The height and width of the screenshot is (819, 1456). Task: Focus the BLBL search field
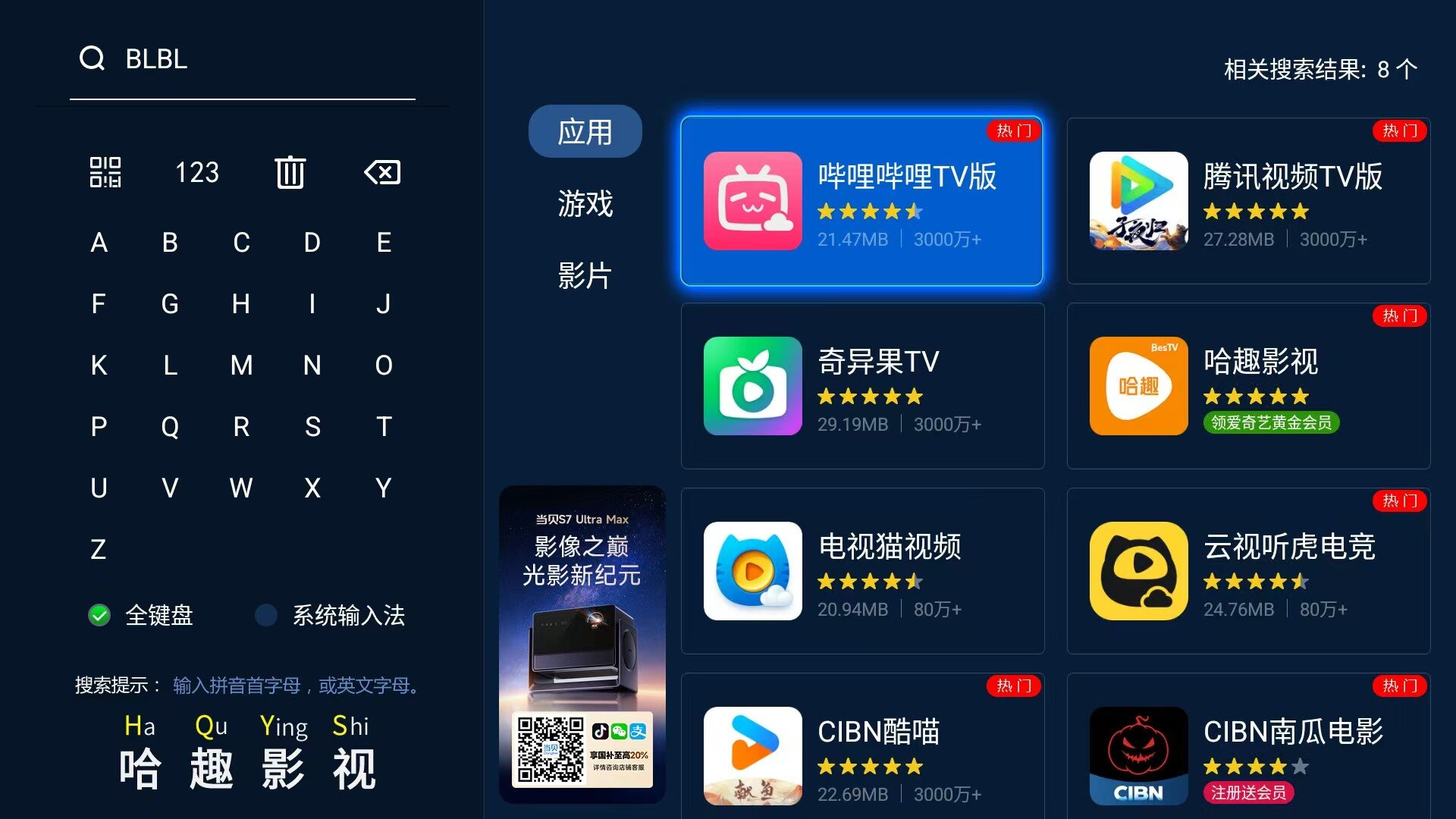point(243,59)
